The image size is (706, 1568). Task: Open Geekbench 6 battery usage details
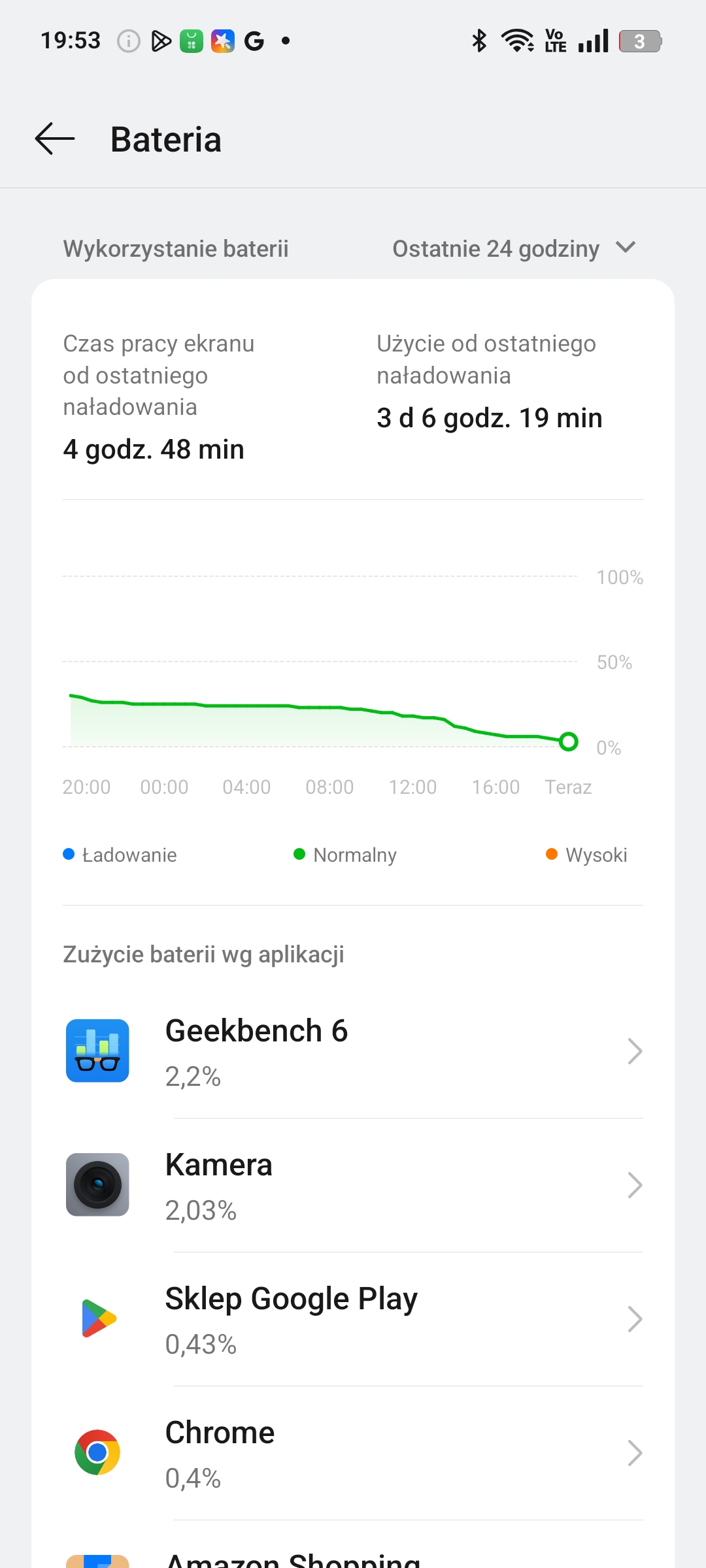point(353,1051)
